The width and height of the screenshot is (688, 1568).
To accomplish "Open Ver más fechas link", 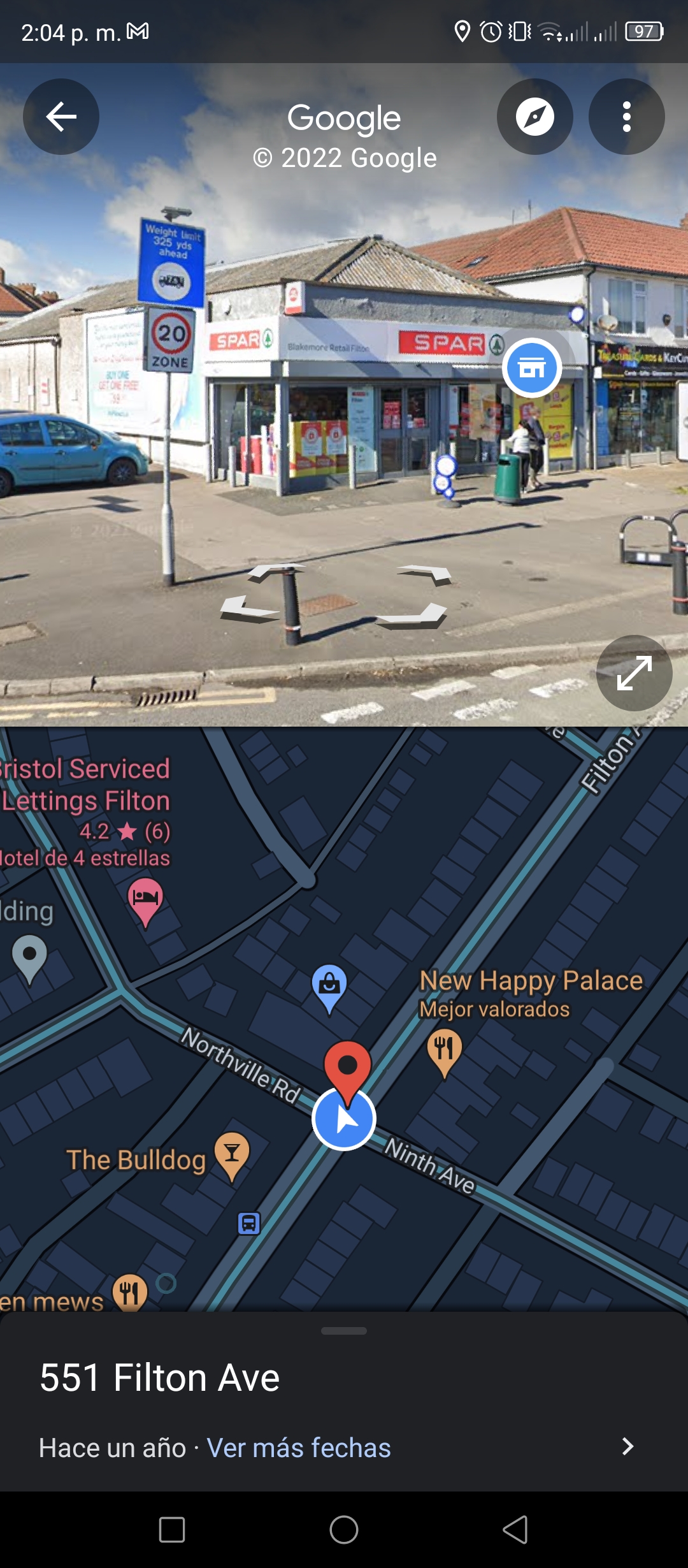I will (299, 1448).
